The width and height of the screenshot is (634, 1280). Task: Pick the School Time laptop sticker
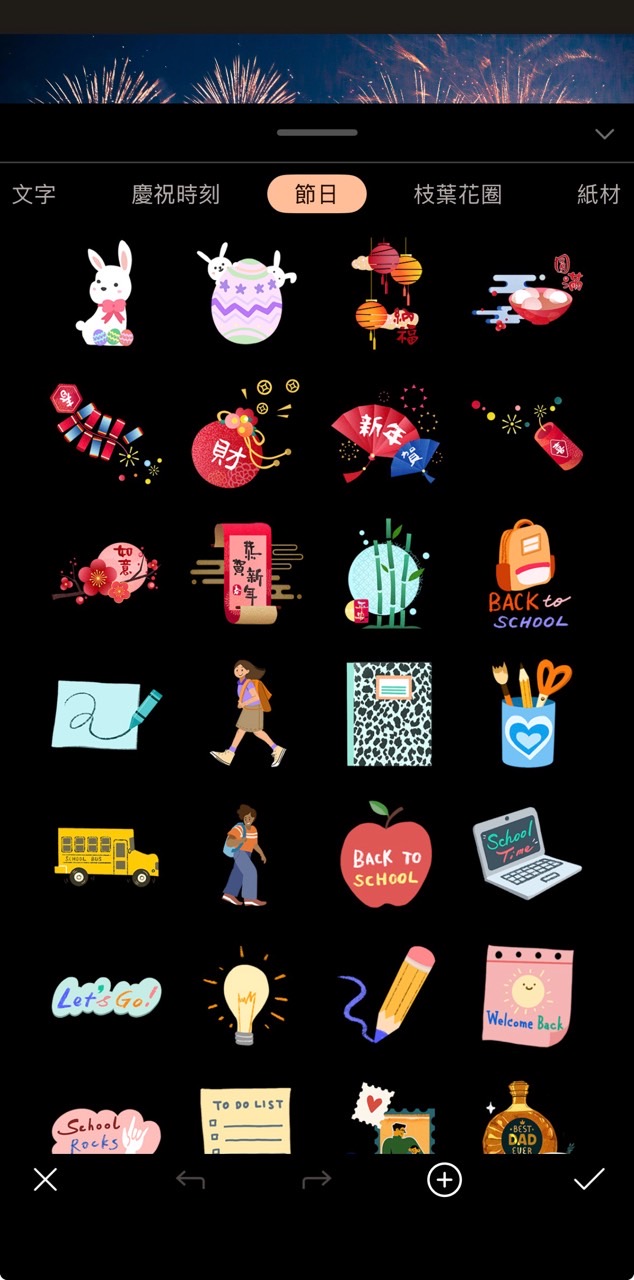[526, 853]
